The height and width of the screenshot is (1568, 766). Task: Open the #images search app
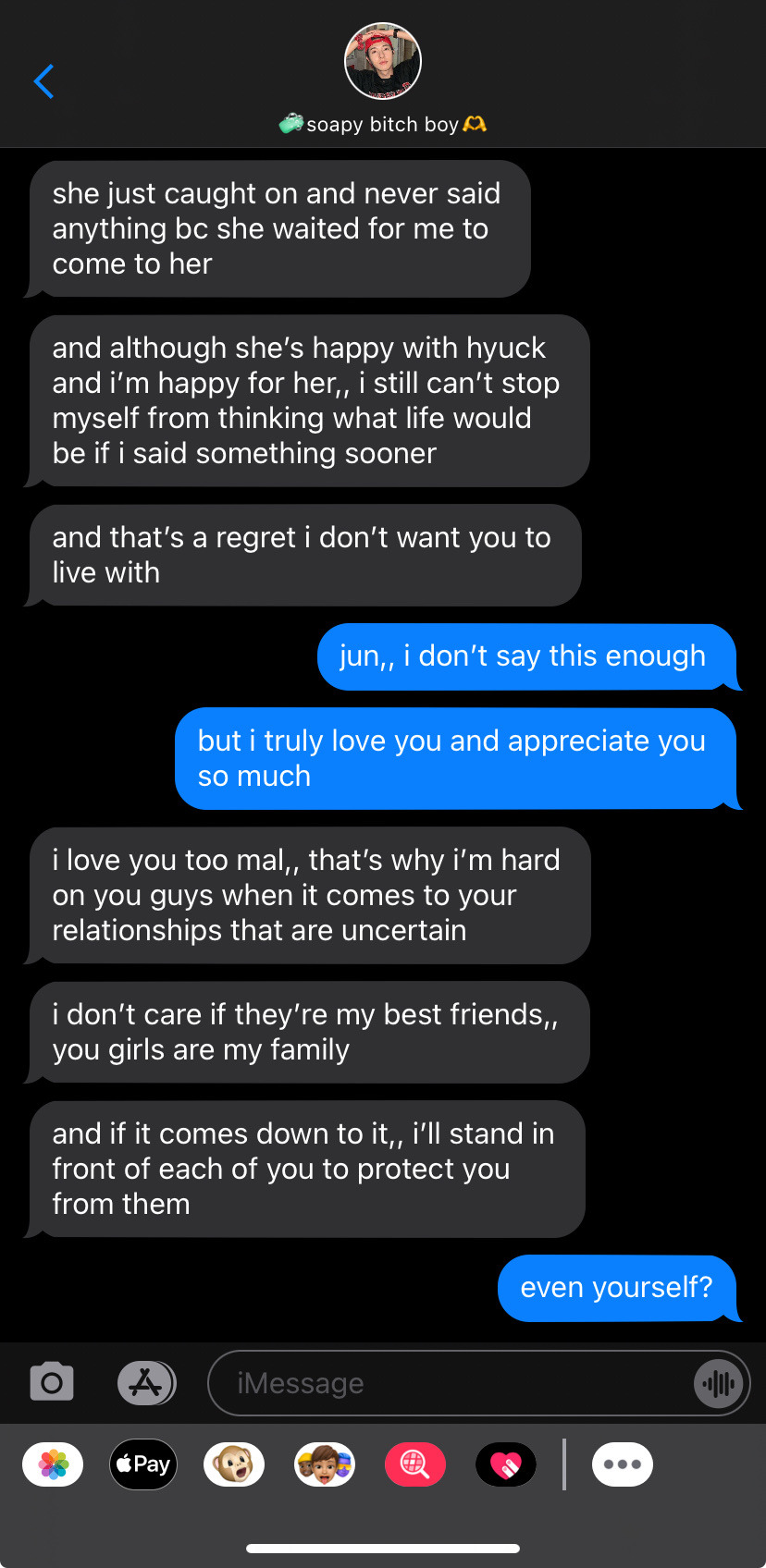(414, 1464)
